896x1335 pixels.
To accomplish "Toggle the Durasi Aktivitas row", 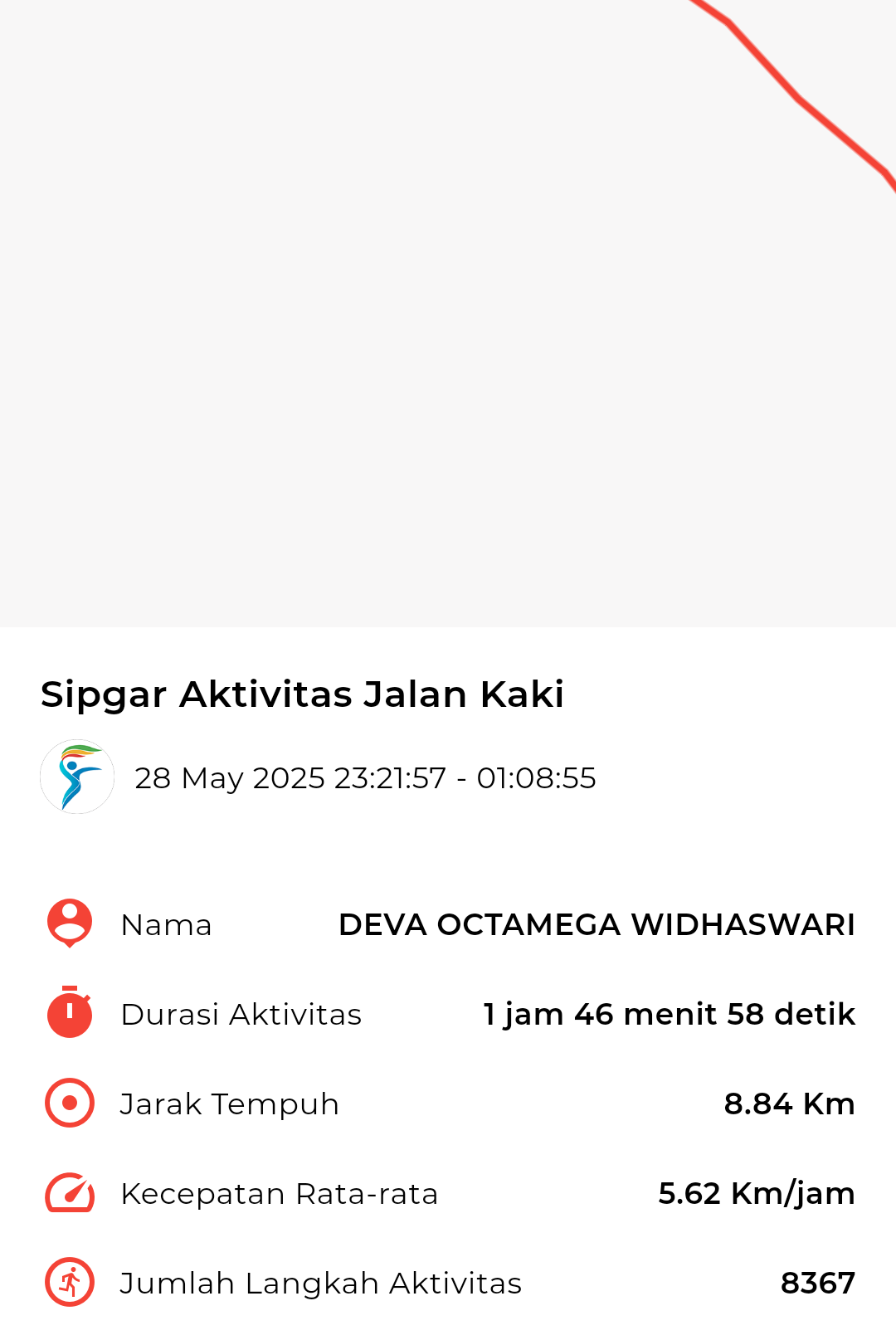I will 448,1014.
